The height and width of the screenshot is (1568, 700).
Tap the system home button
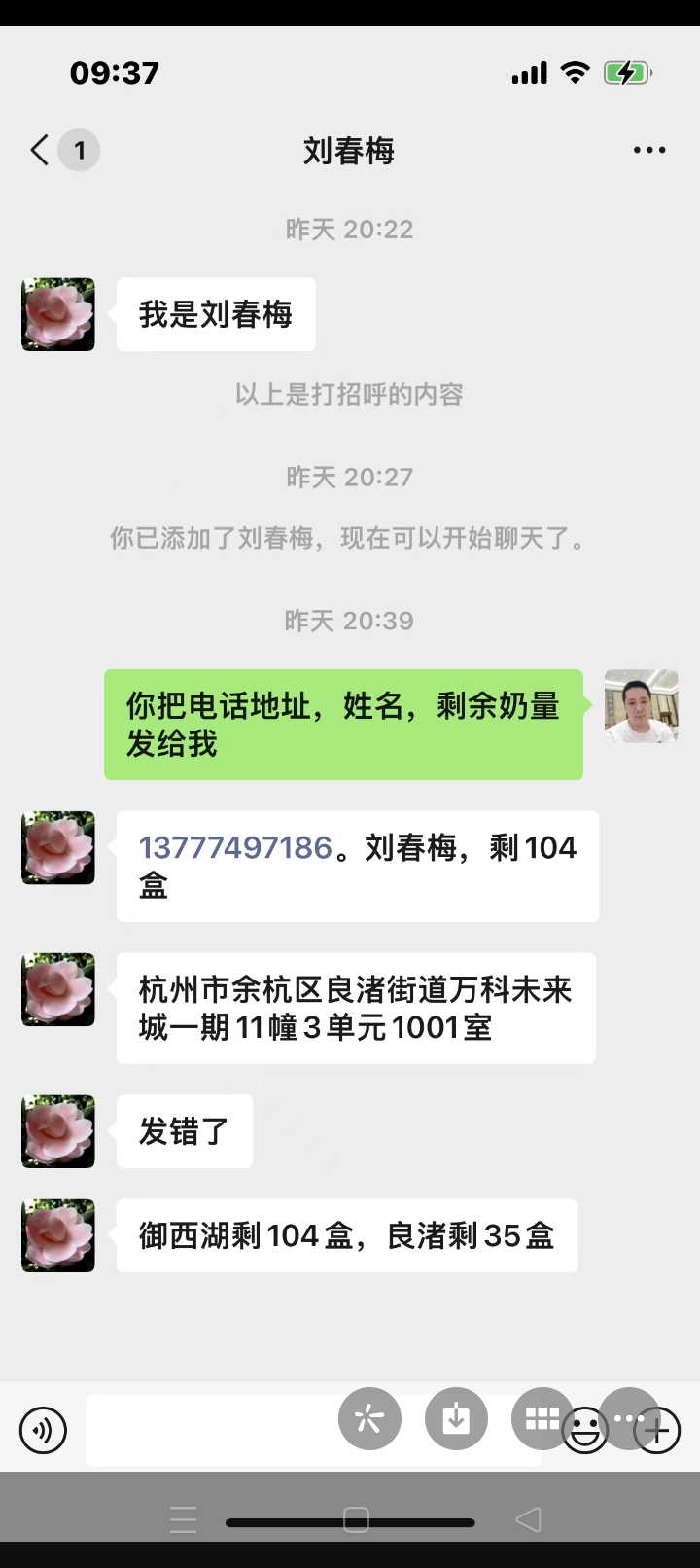[356, 1519]
